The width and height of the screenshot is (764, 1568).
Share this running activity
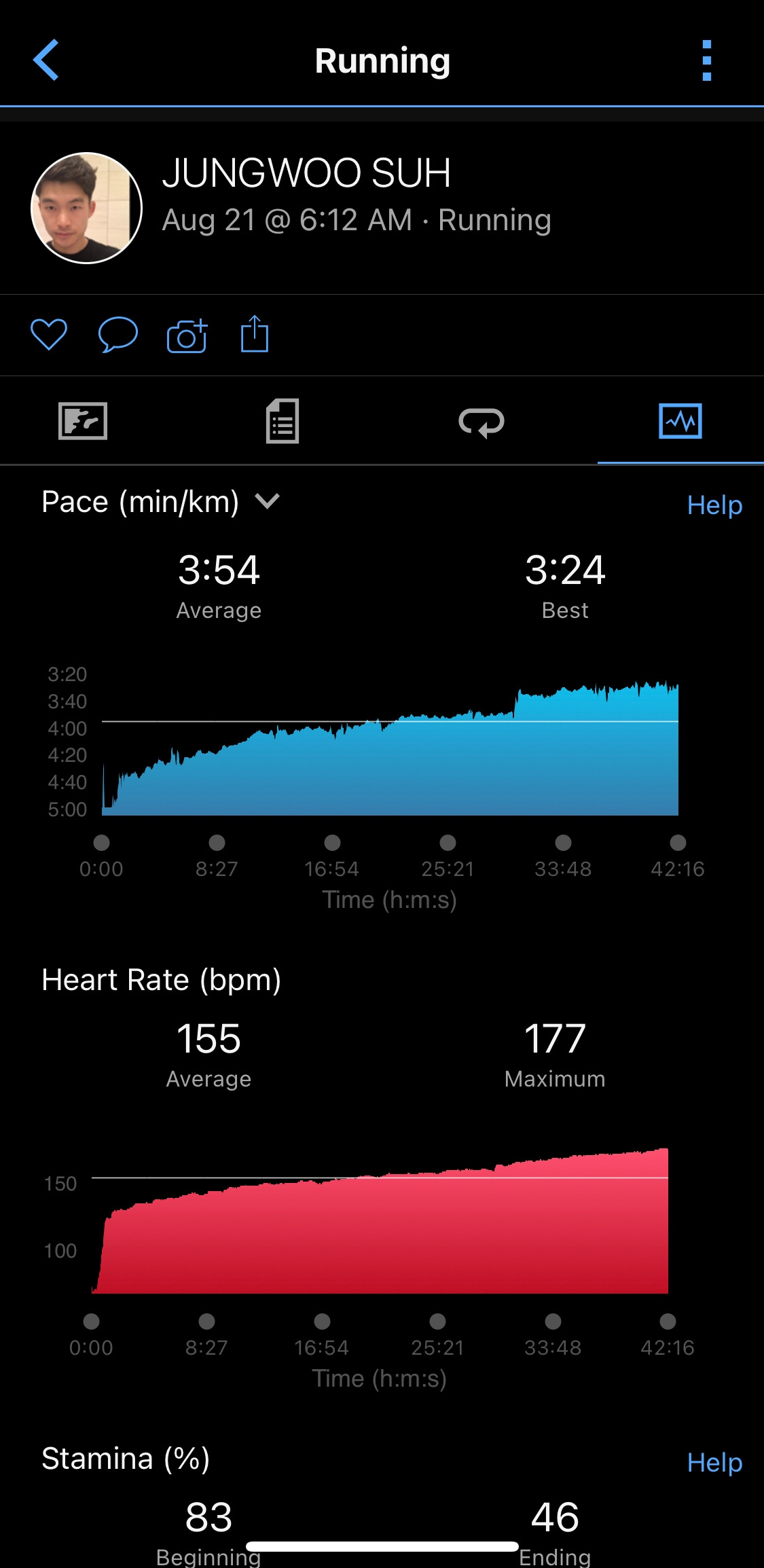click(x=255, y=334)
